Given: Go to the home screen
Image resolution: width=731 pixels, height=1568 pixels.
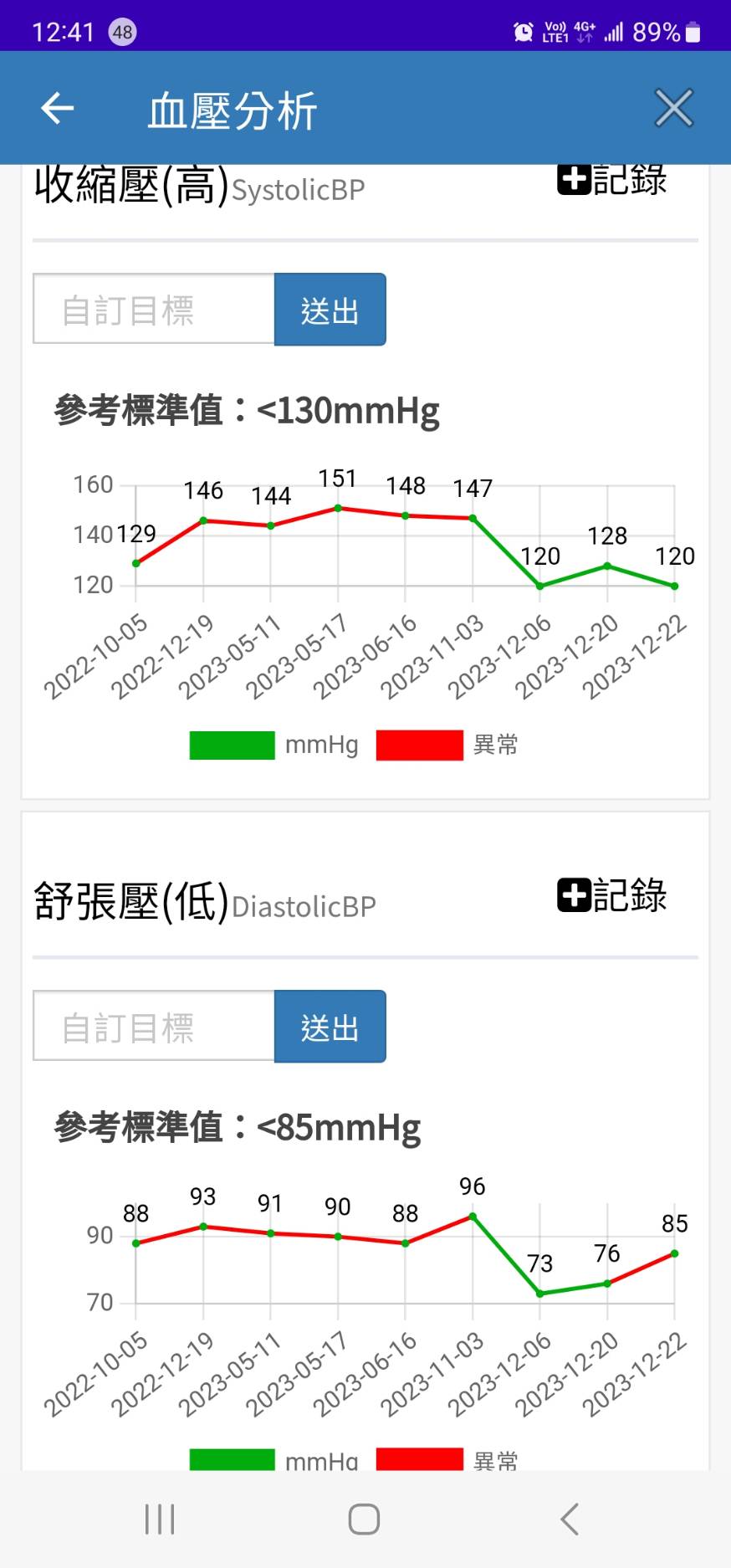Looking at the screenshot, I should coord(364,1519).
